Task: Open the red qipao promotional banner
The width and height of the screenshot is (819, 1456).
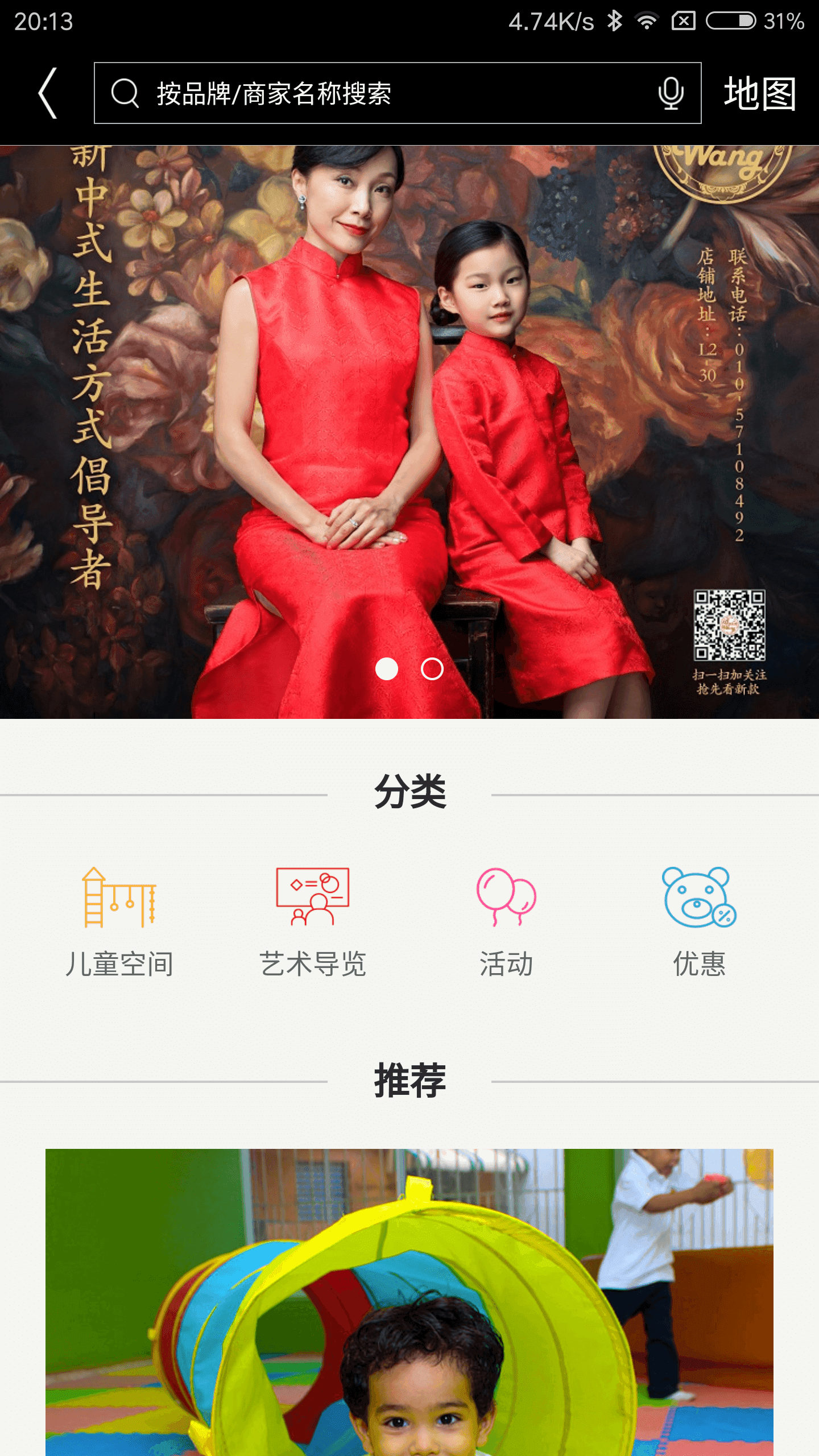Action: 409,398
